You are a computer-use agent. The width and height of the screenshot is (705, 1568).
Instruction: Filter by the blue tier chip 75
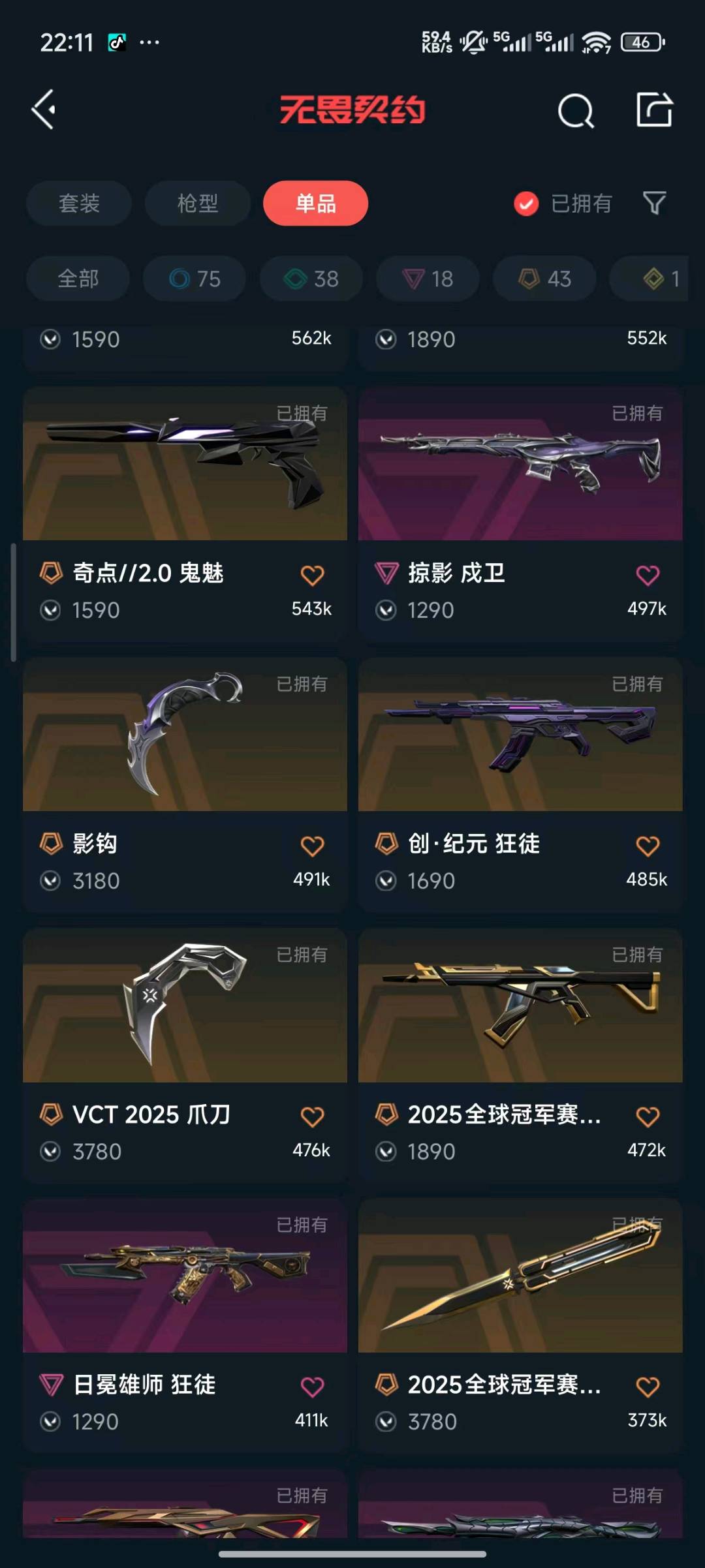pyautogui.click(x=195, y=279)
